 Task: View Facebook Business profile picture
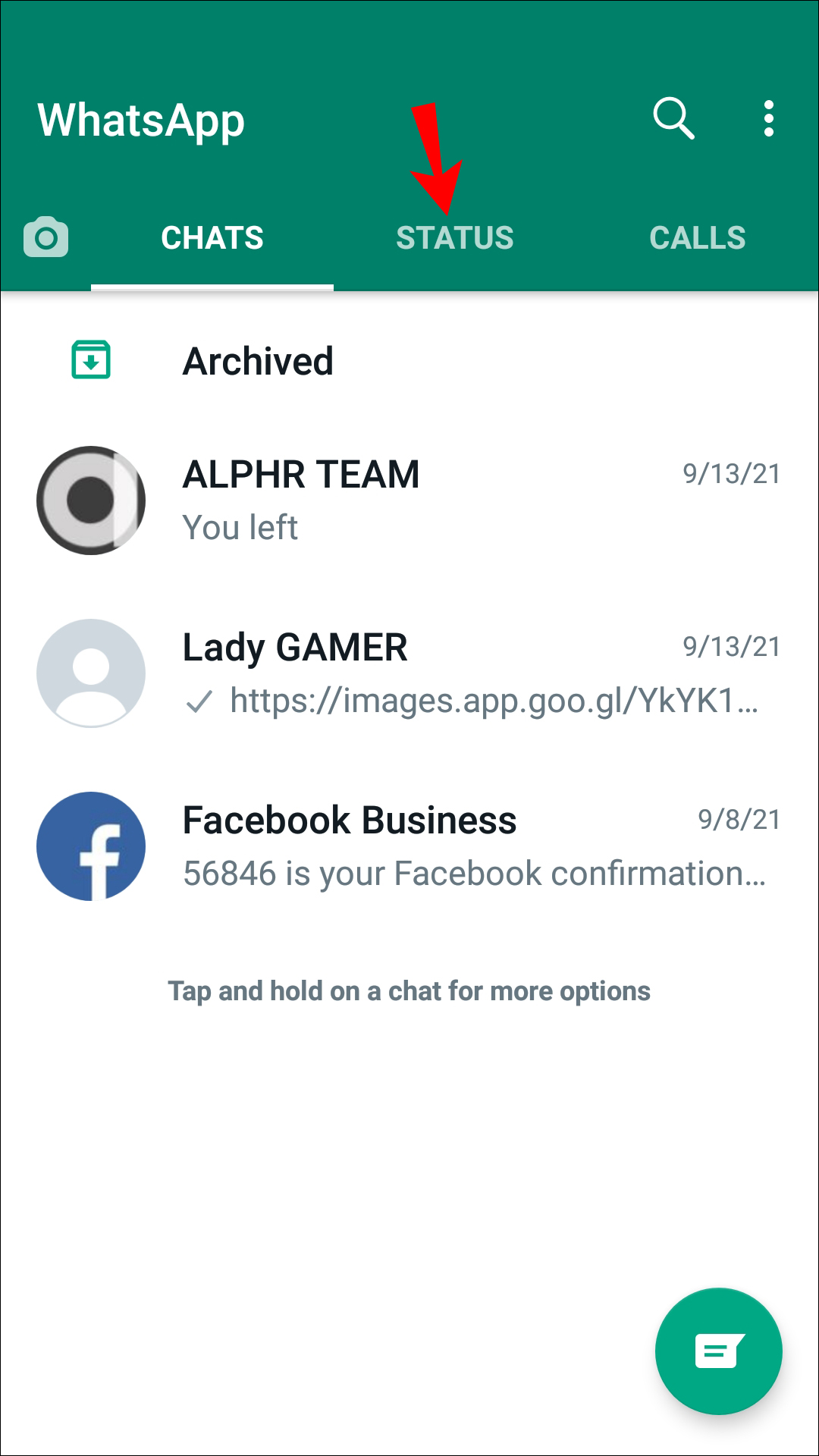click(91, 846)
